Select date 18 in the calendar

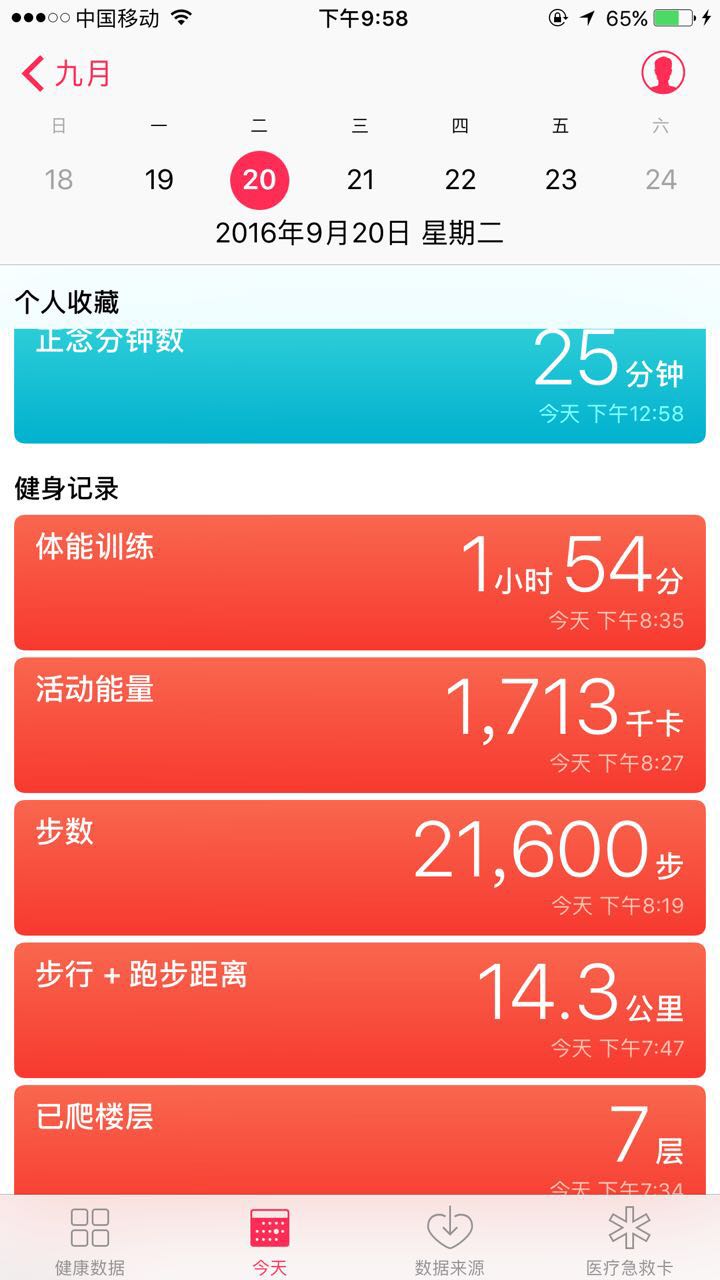pos(59,180)
